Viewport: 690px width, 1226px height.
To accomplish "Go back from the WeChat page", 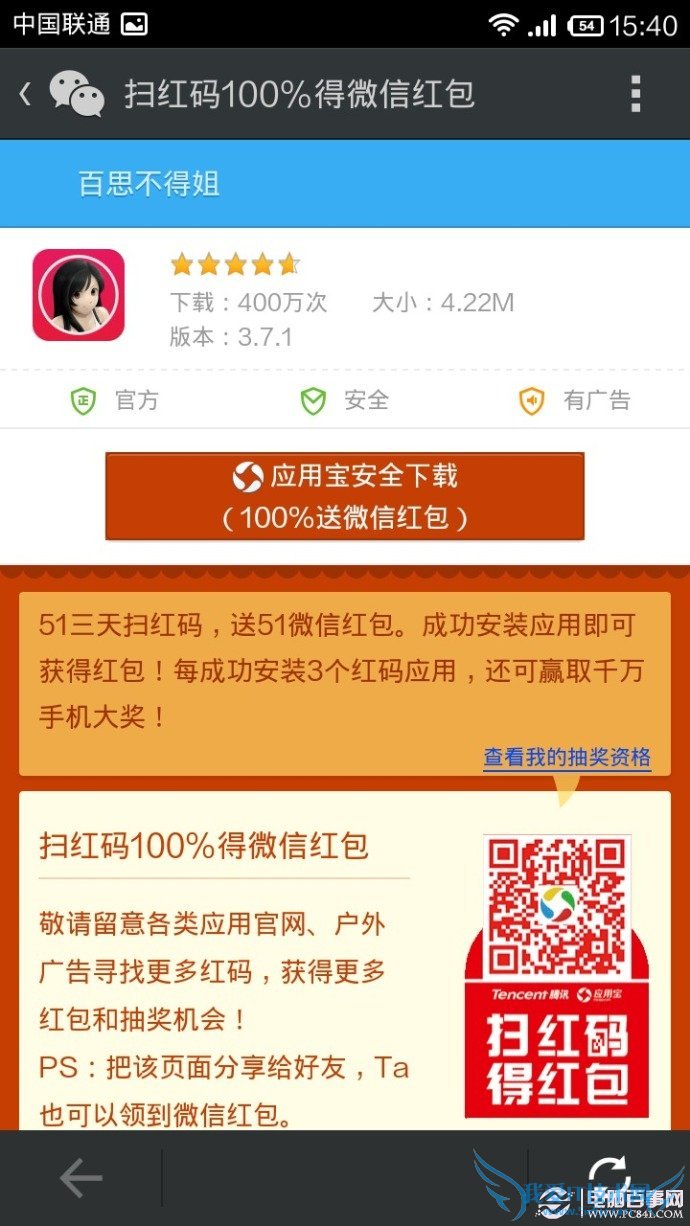I will tap(27, 95).
